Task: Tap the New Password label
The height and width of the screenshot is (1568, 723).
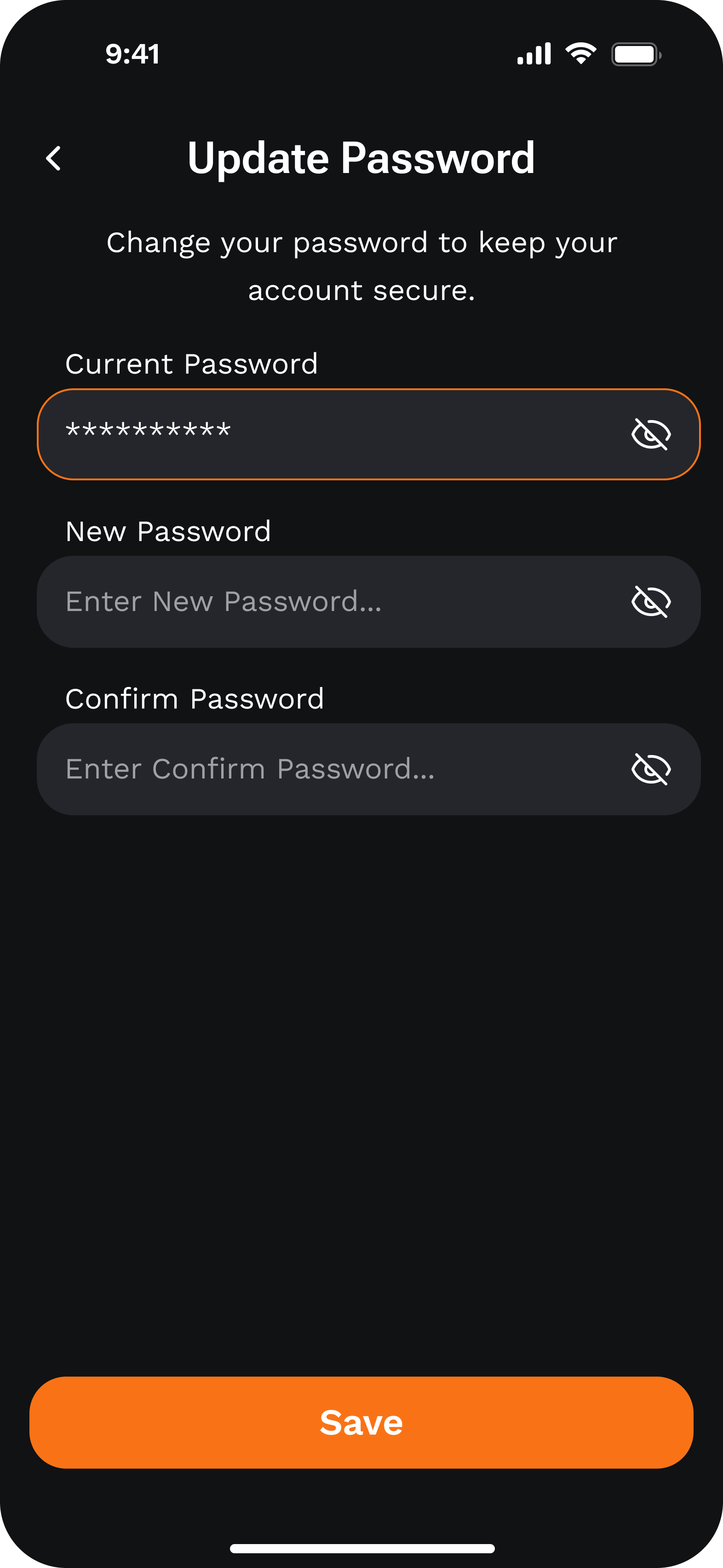Action: [169, 531]
